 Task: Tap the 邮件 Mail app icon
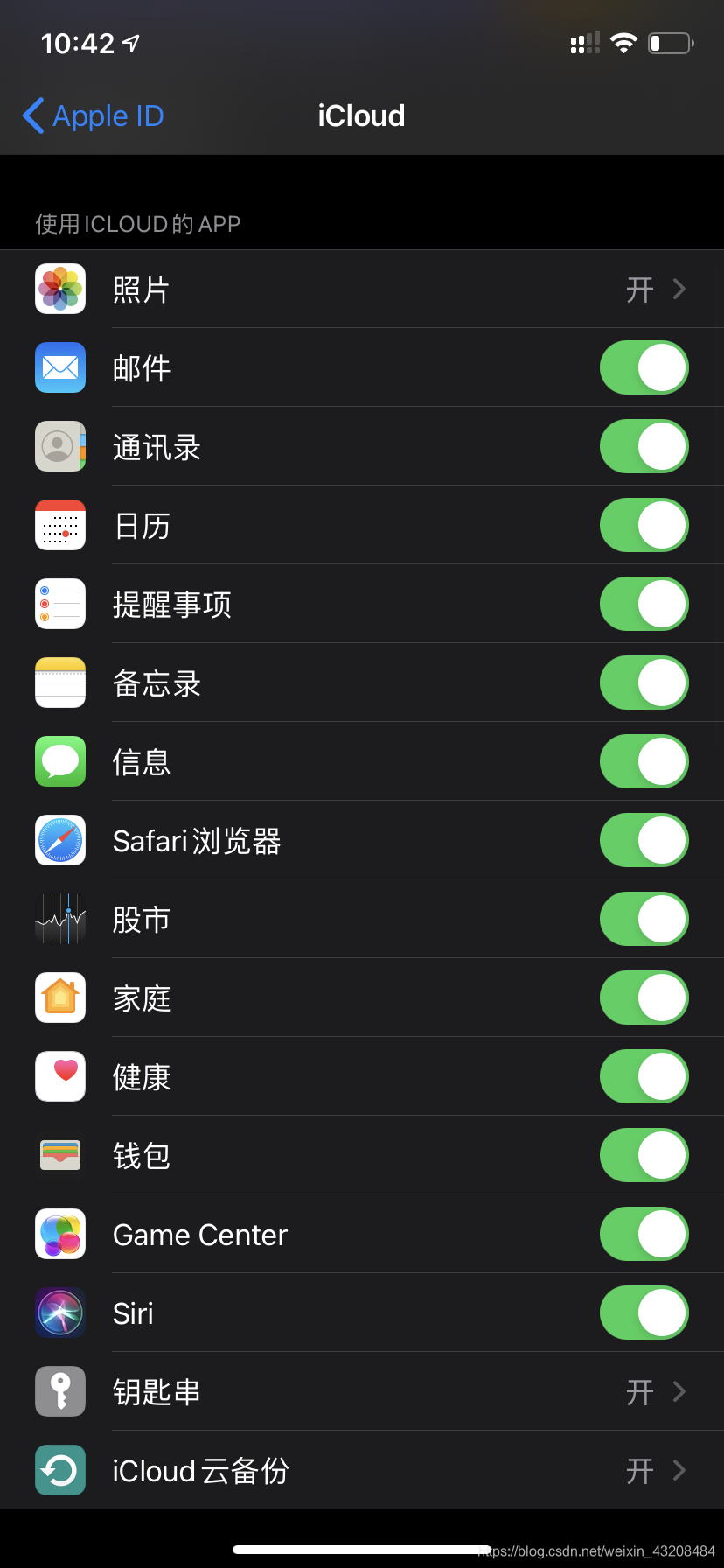point(59,367)
